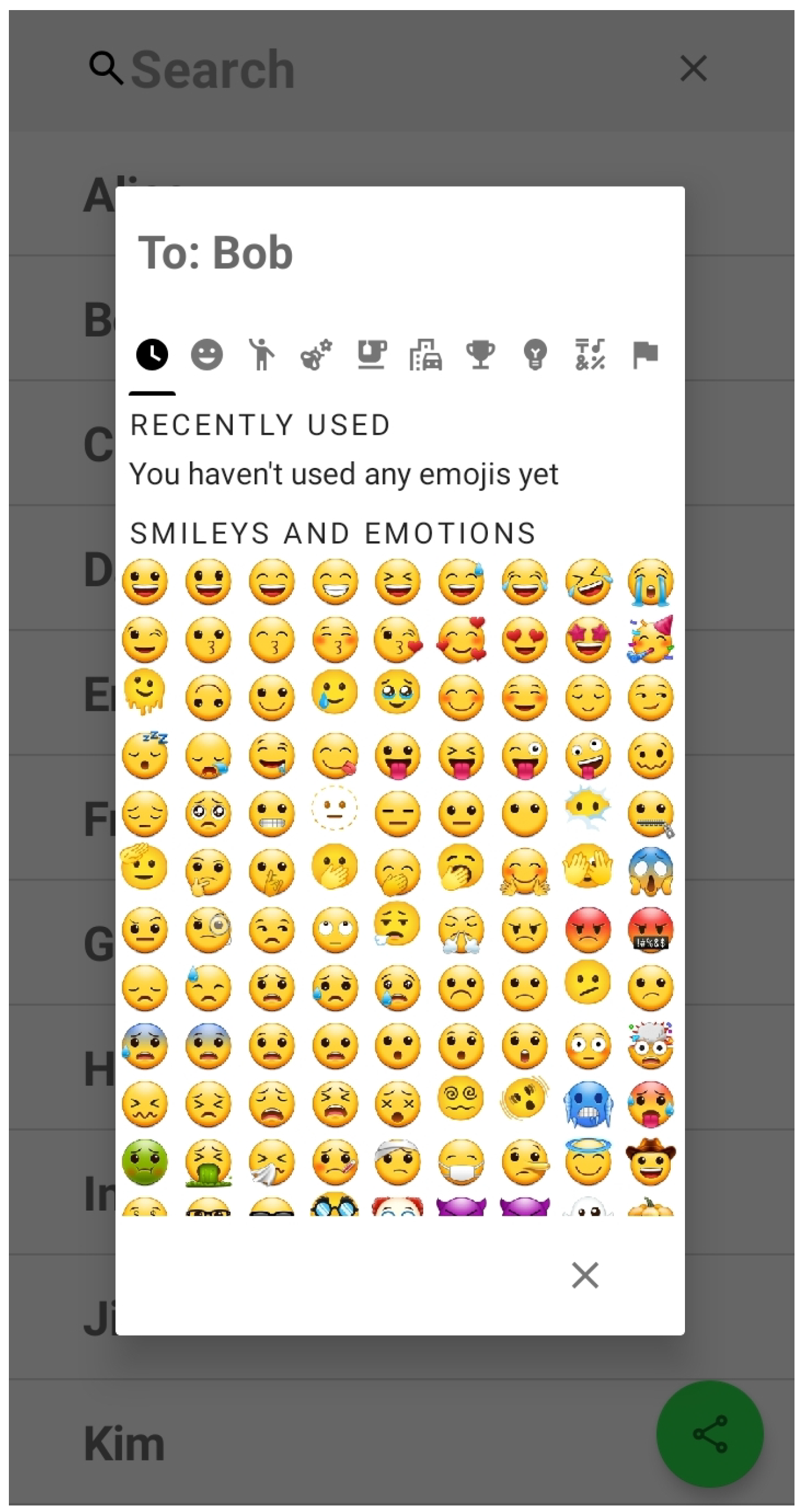Choose the cowboy hat face emoji
Screen dimensions: 801x1512
tap(651, 1162)
